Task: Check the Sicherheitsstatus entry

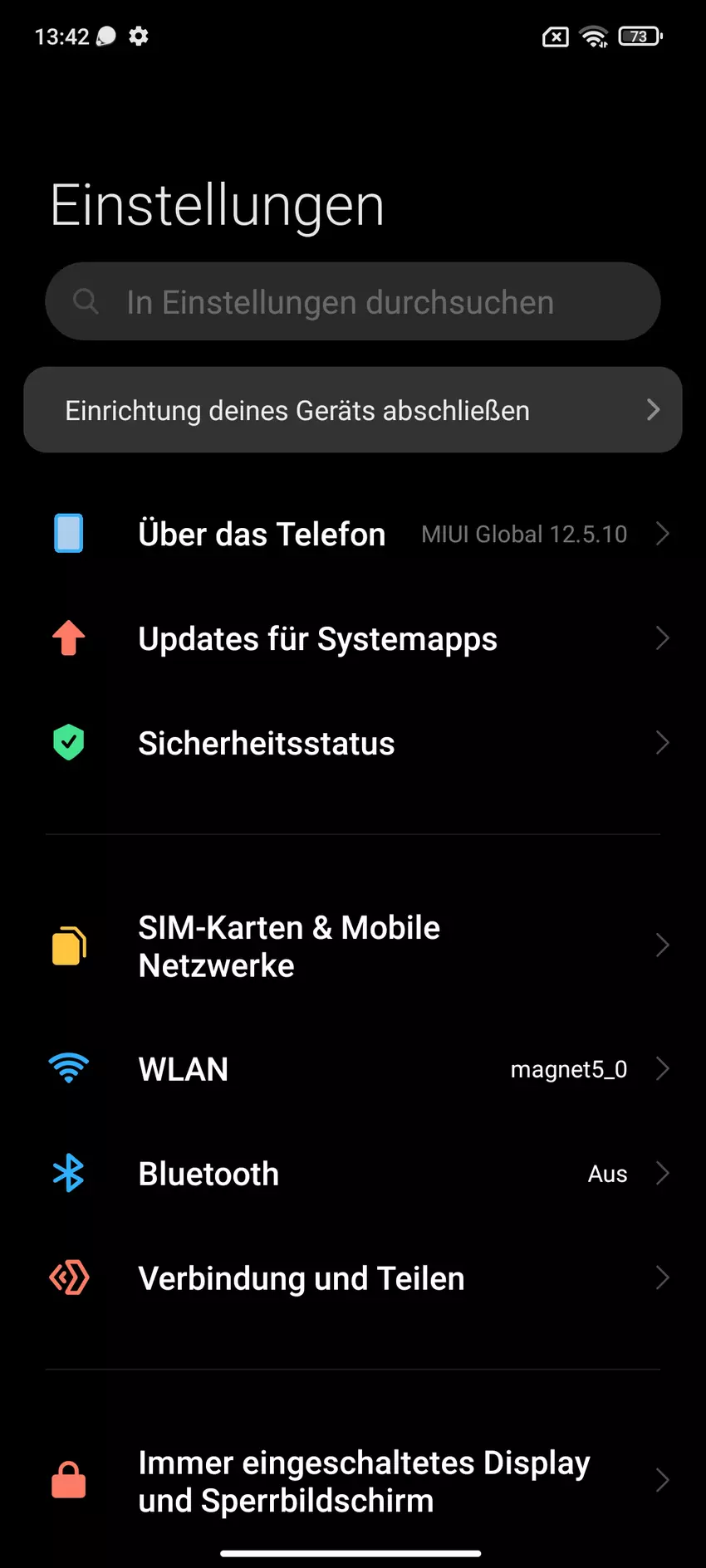Action: pyautogui.click(x=352, y=743)
